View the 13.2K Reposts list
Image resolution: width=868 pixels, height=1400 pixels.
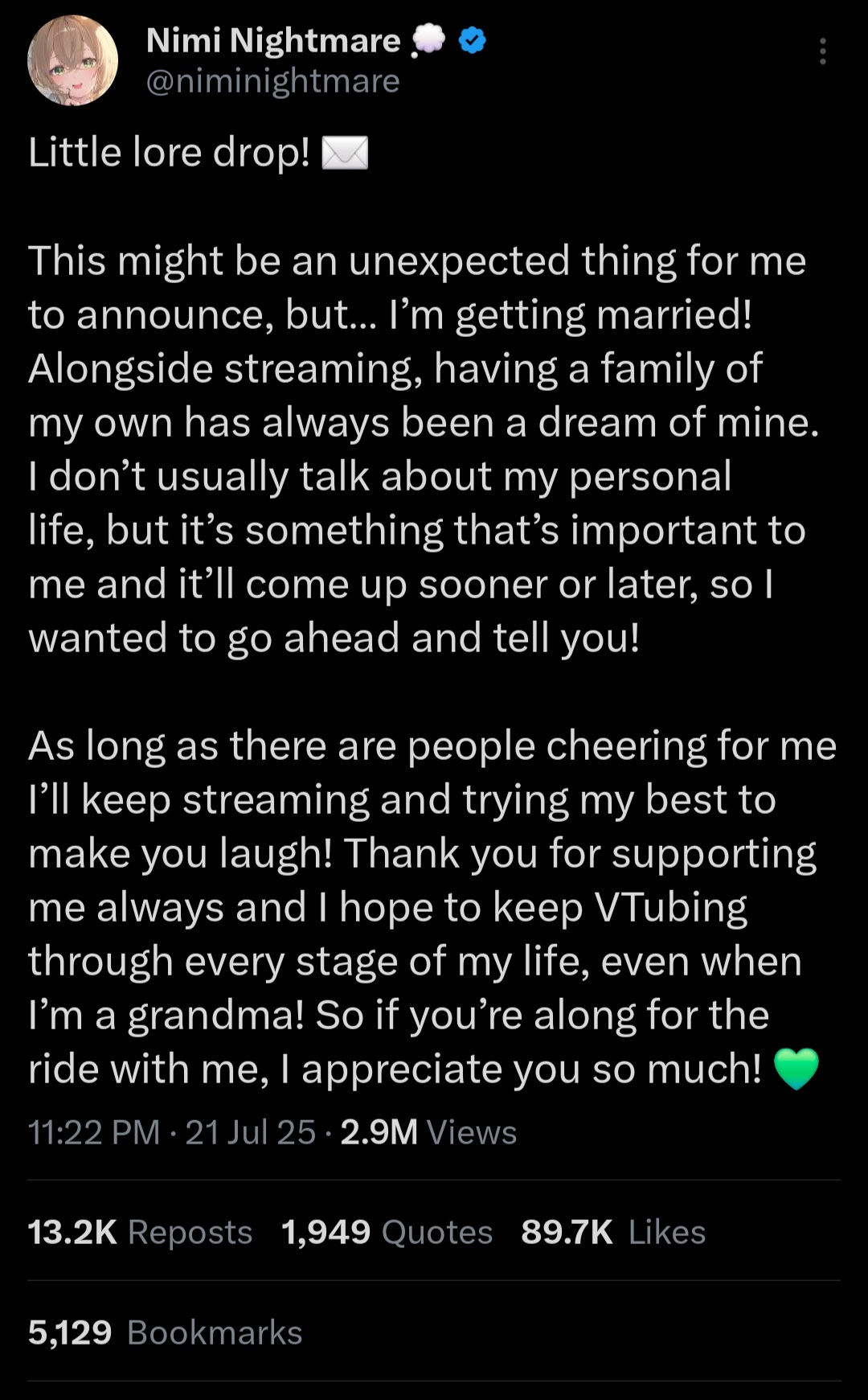pos(140,1232)
